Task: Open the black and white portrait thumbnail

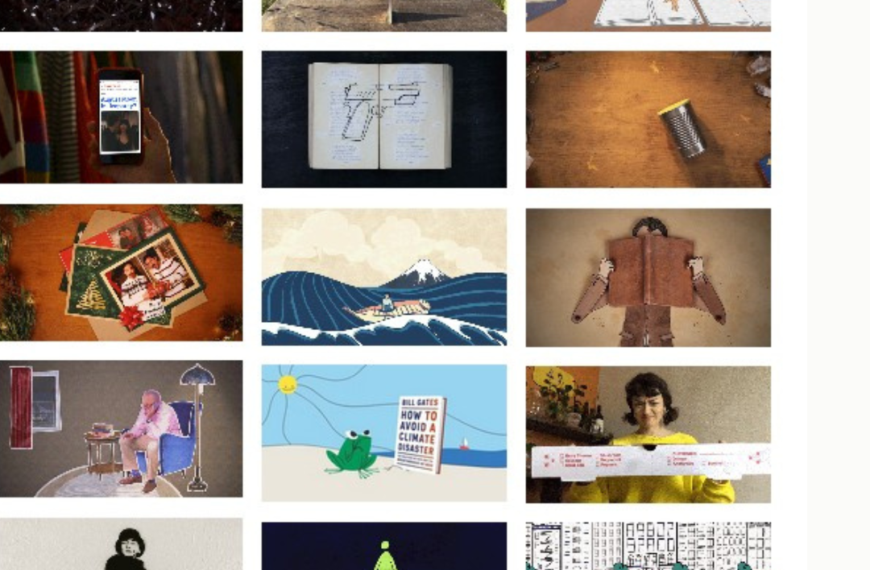Action: (121, 545)
